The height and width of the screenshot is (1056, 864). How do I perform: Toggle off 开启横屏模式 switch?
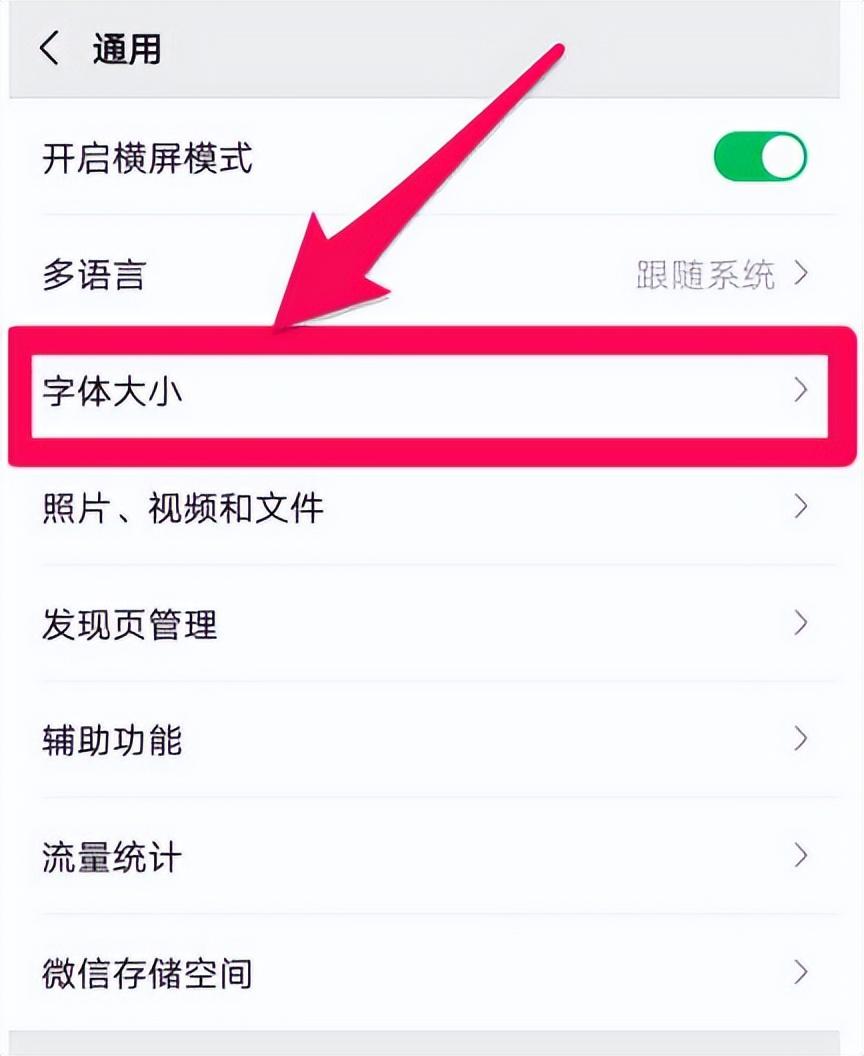760,157
